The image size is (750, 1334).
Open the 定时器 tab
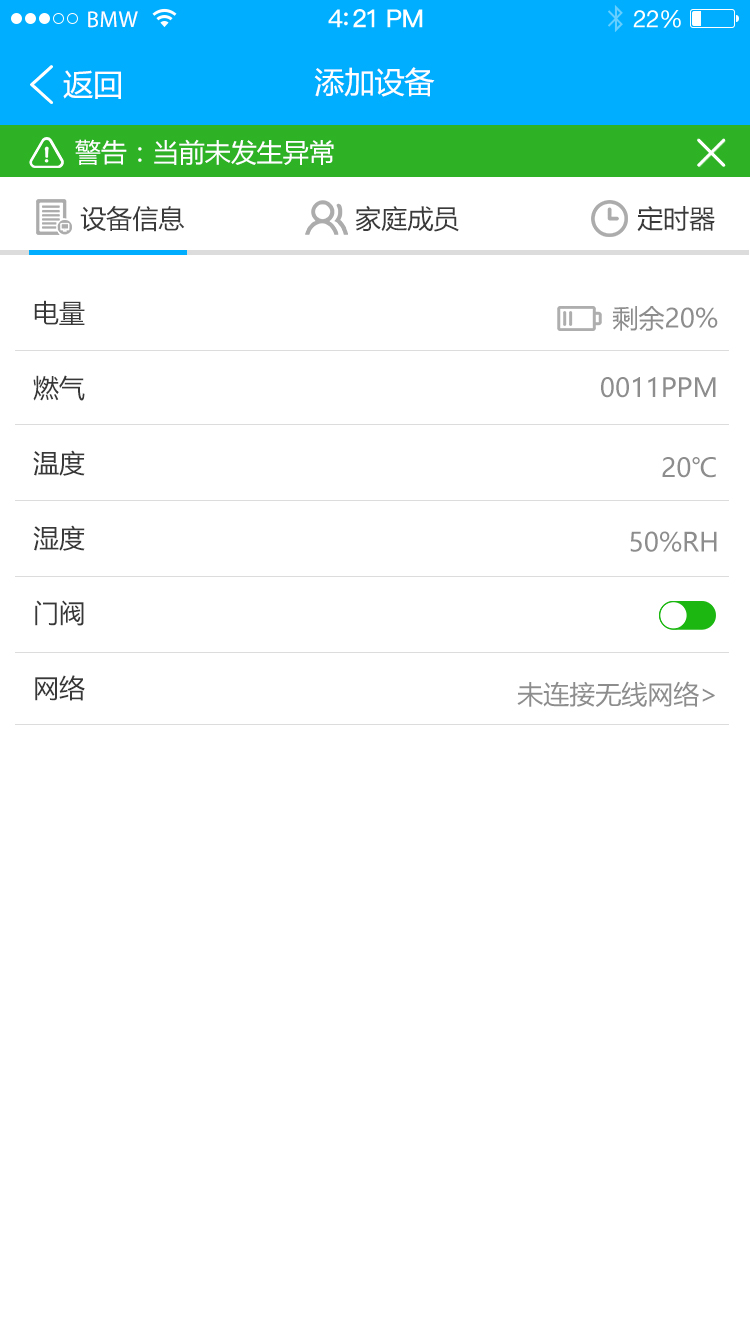[x=653, y=218]
